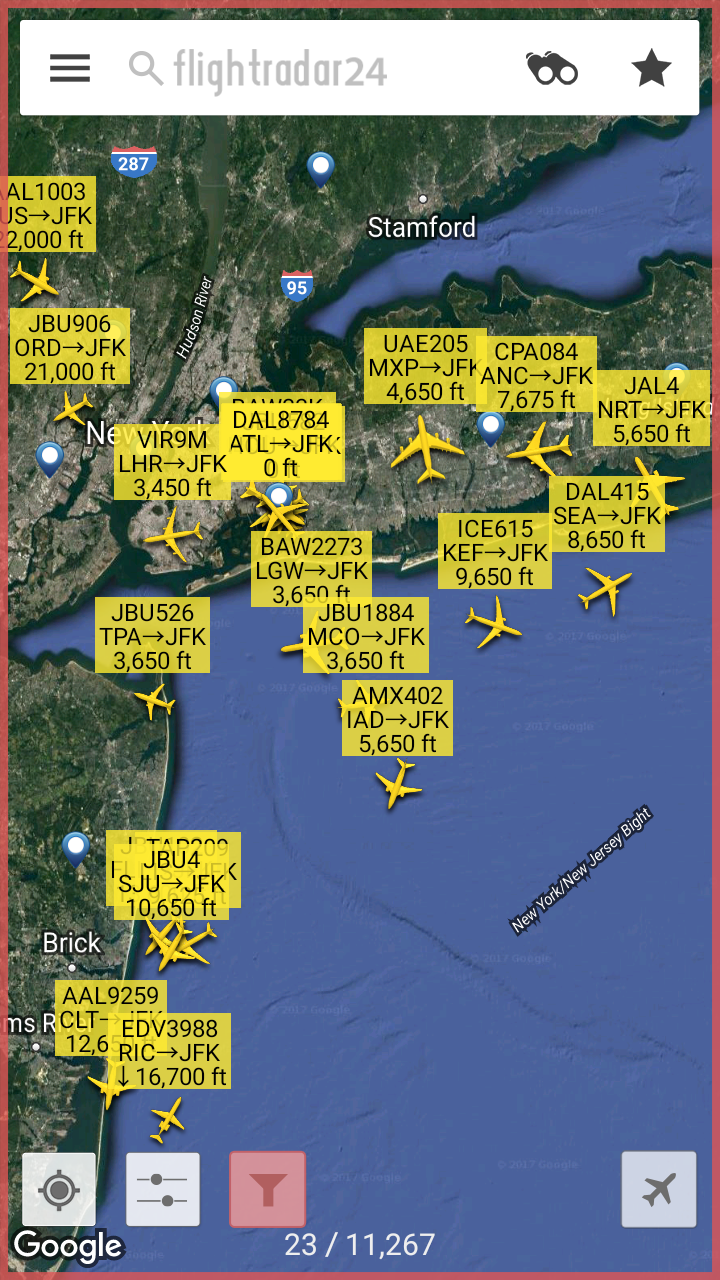Open the hamburger navigation menu
This screenshot has height=1280, width=720.
pyautogui.click(x=70, y=68)
